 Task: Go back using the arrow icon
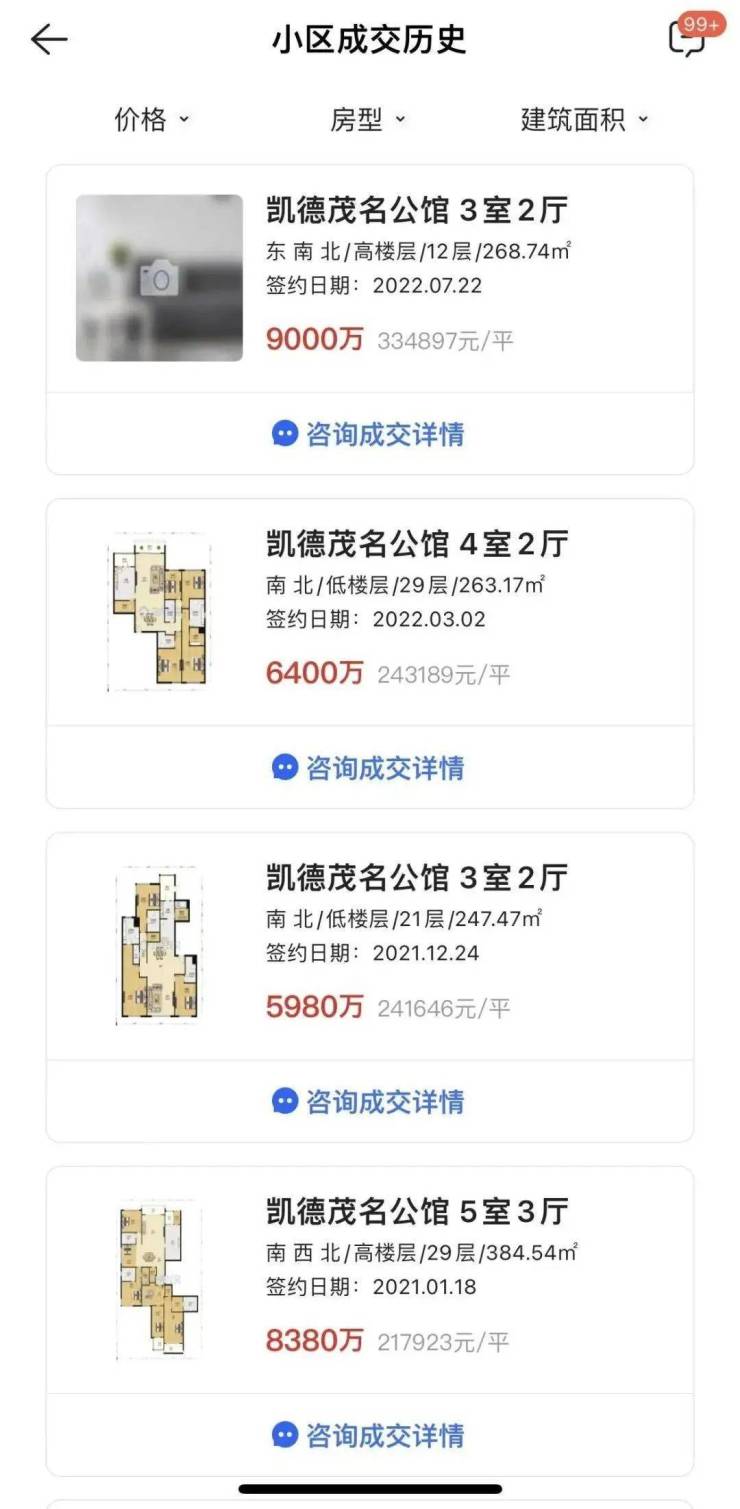[x=48, y=39]
